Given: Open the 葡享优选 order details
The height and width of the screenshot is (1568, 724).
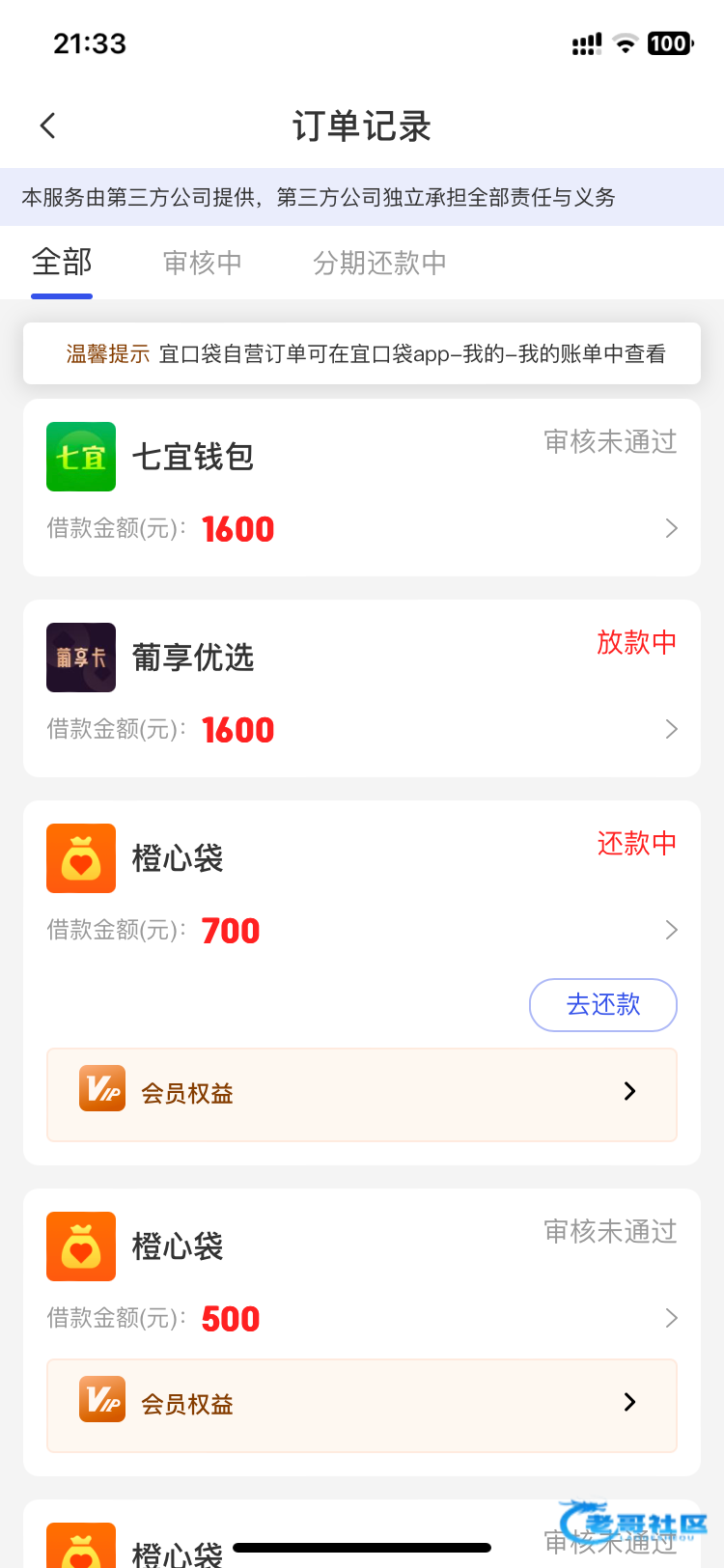Looking at the screenshot, I should click(361, 688).
